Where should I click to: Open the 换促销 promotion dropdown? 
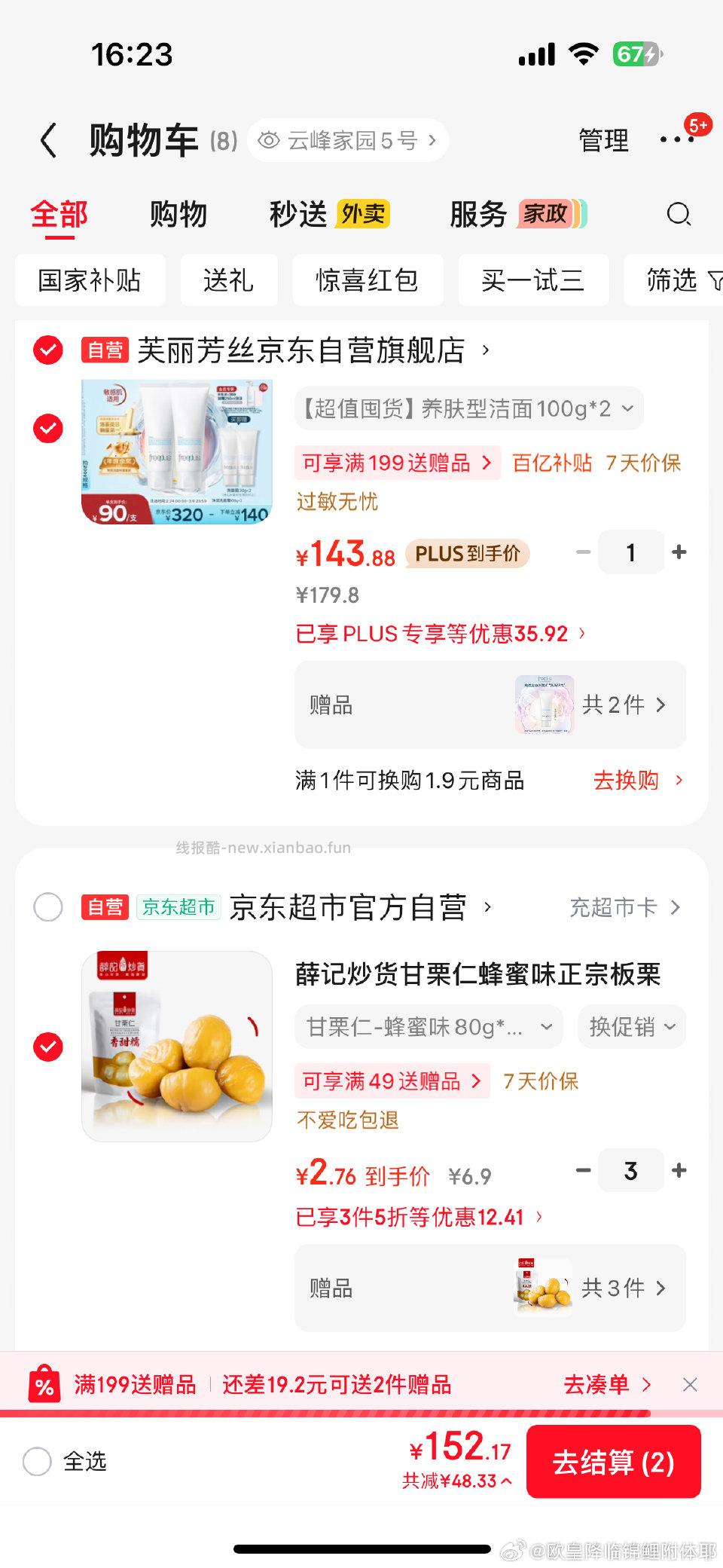[631, 1025]
